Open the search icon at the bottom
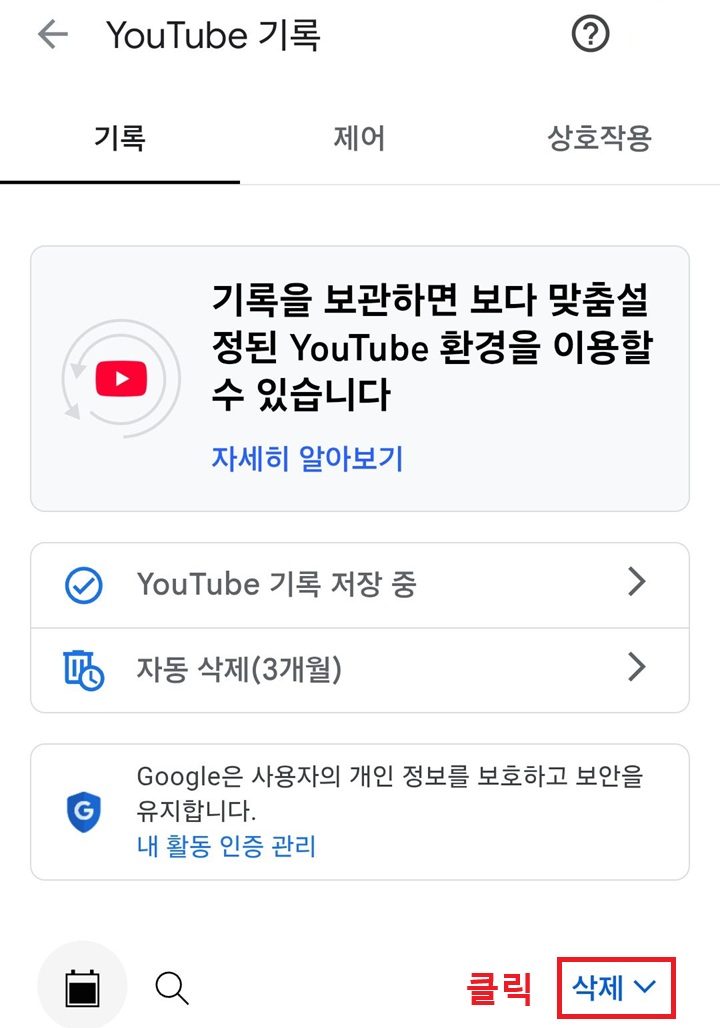 coord(171,988)
